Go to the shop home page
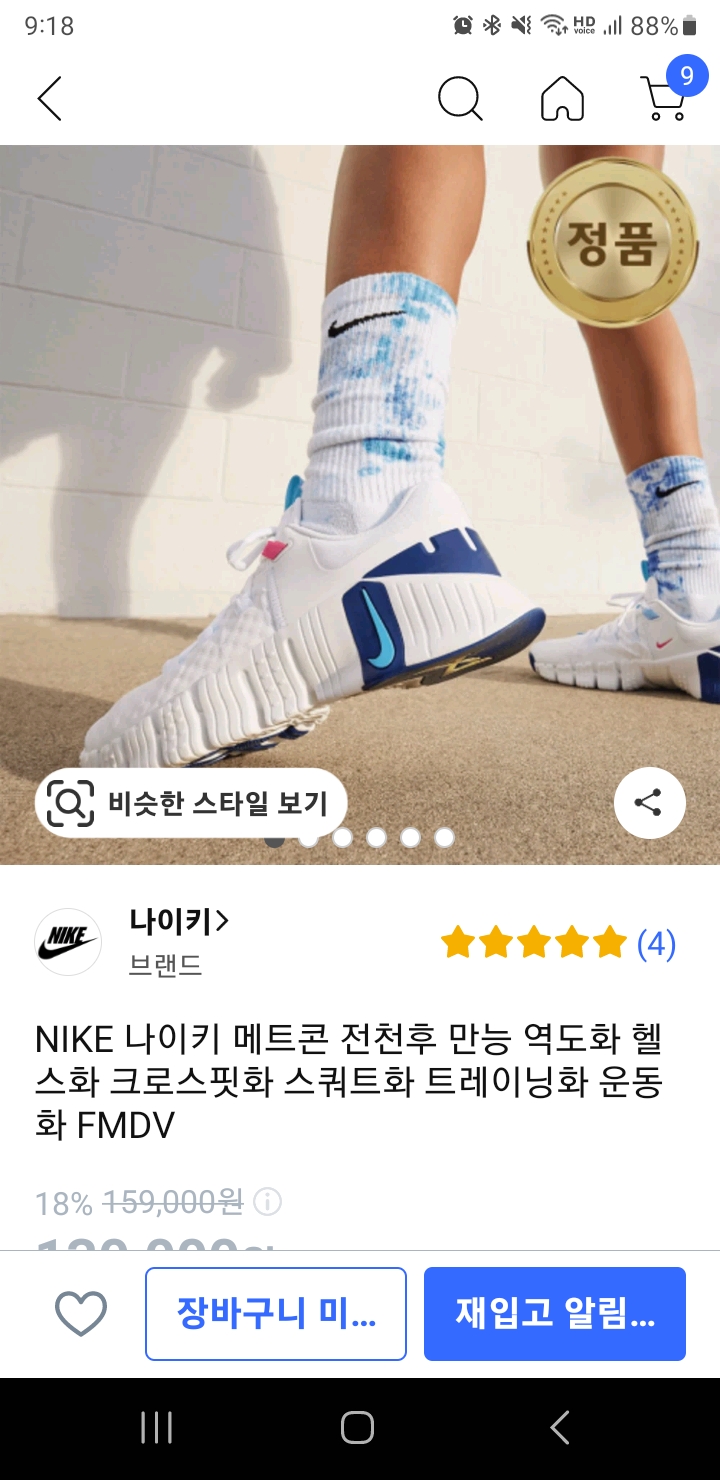This screenshot has width=720, height=1480. point(562,99)
